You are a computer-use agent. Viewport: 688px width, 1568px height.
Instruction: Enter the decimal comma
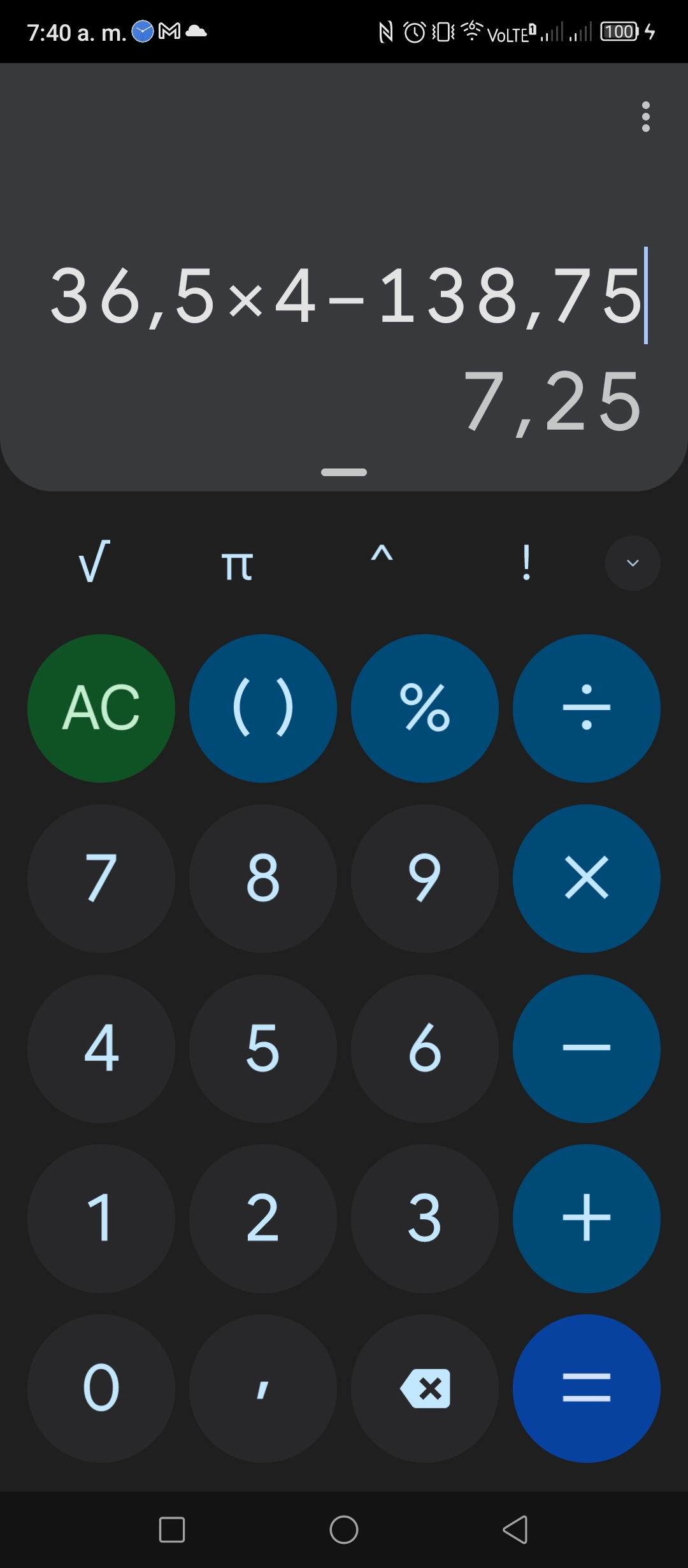[x=263, y=1388]
